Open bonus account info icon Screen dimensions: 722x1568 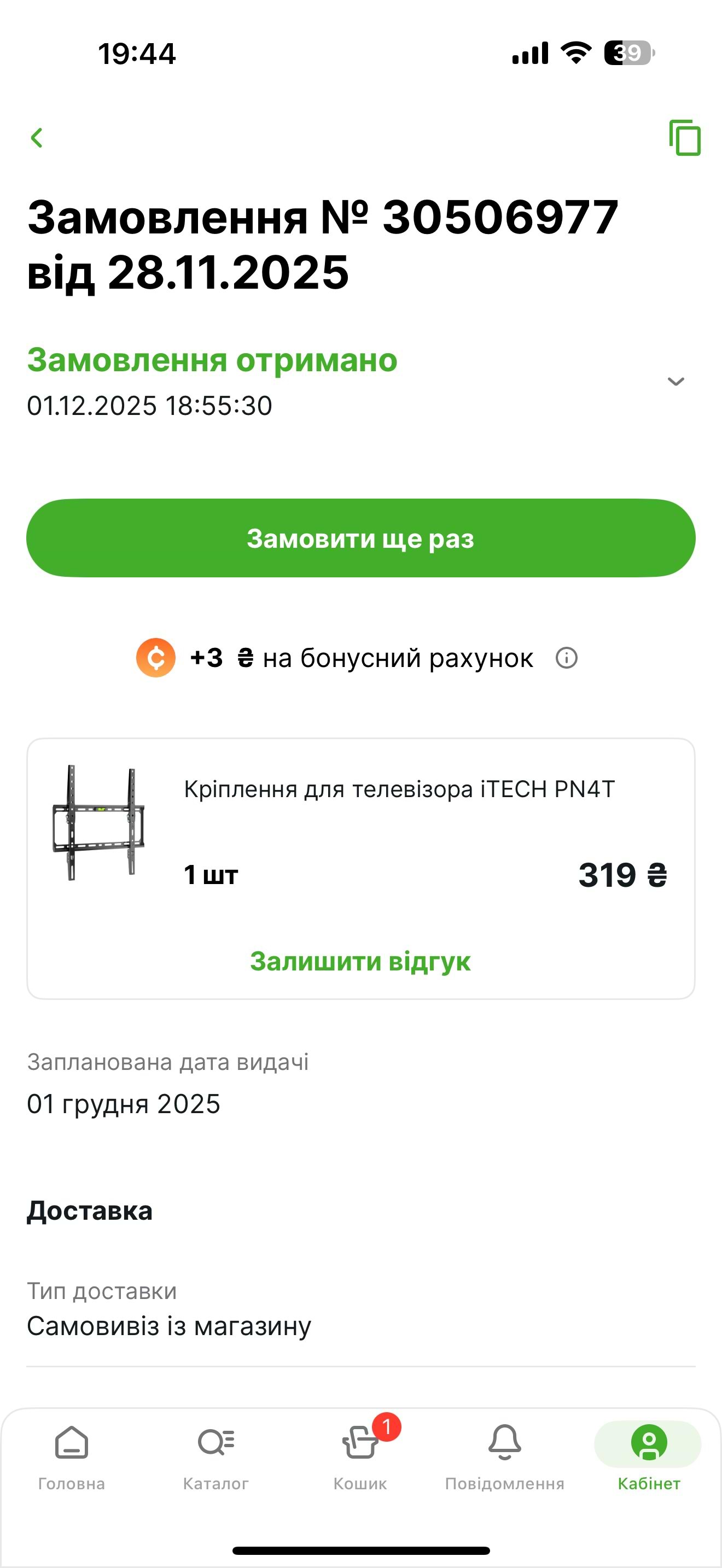(x=566, y=658)
